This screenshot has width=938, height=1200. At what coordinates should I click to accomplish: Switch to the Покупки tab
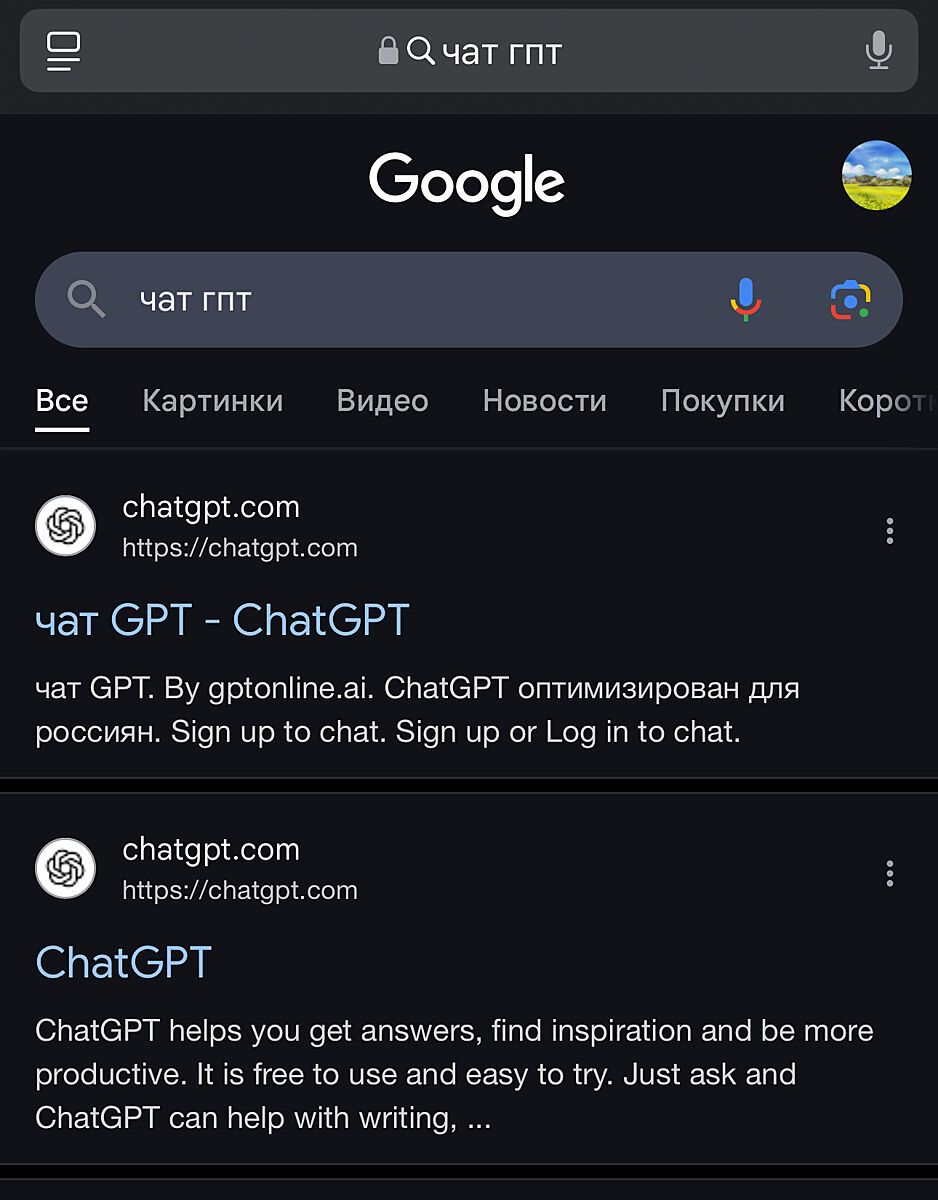point(722,401)
